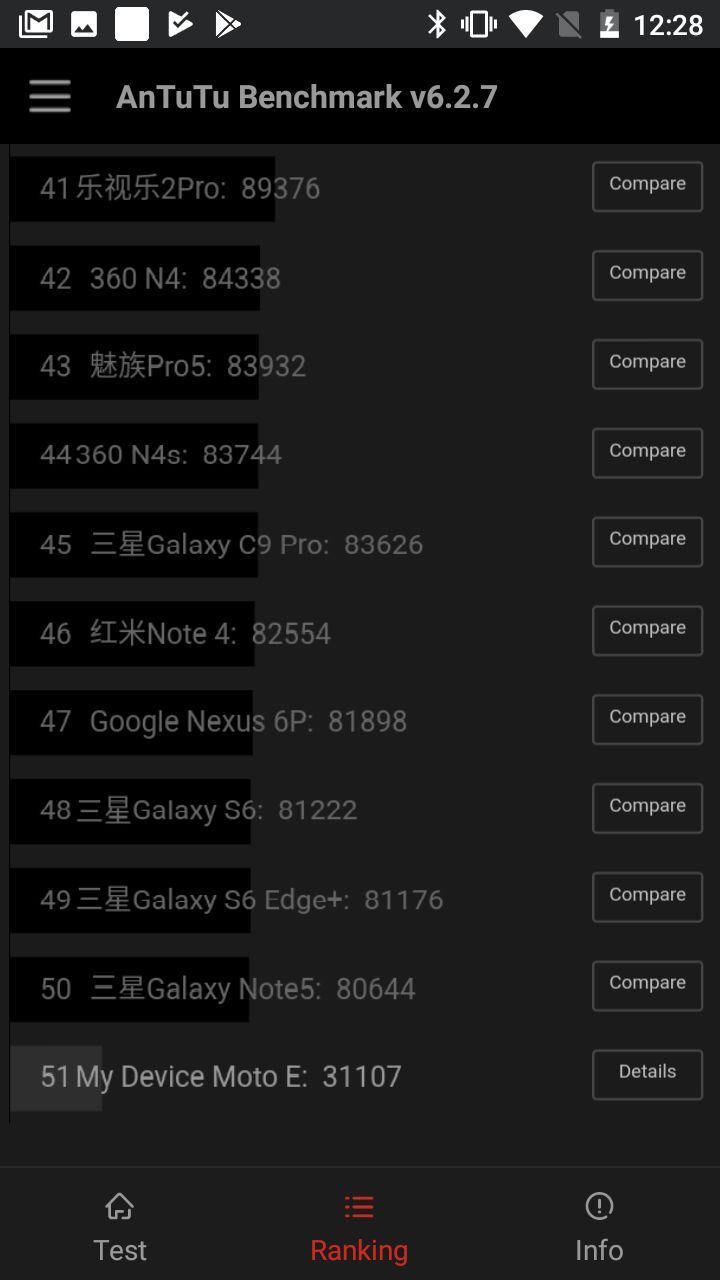Tap the vibrate mode status icon
The height and width of the screenshot is (1280, 720).
point(478,24)
